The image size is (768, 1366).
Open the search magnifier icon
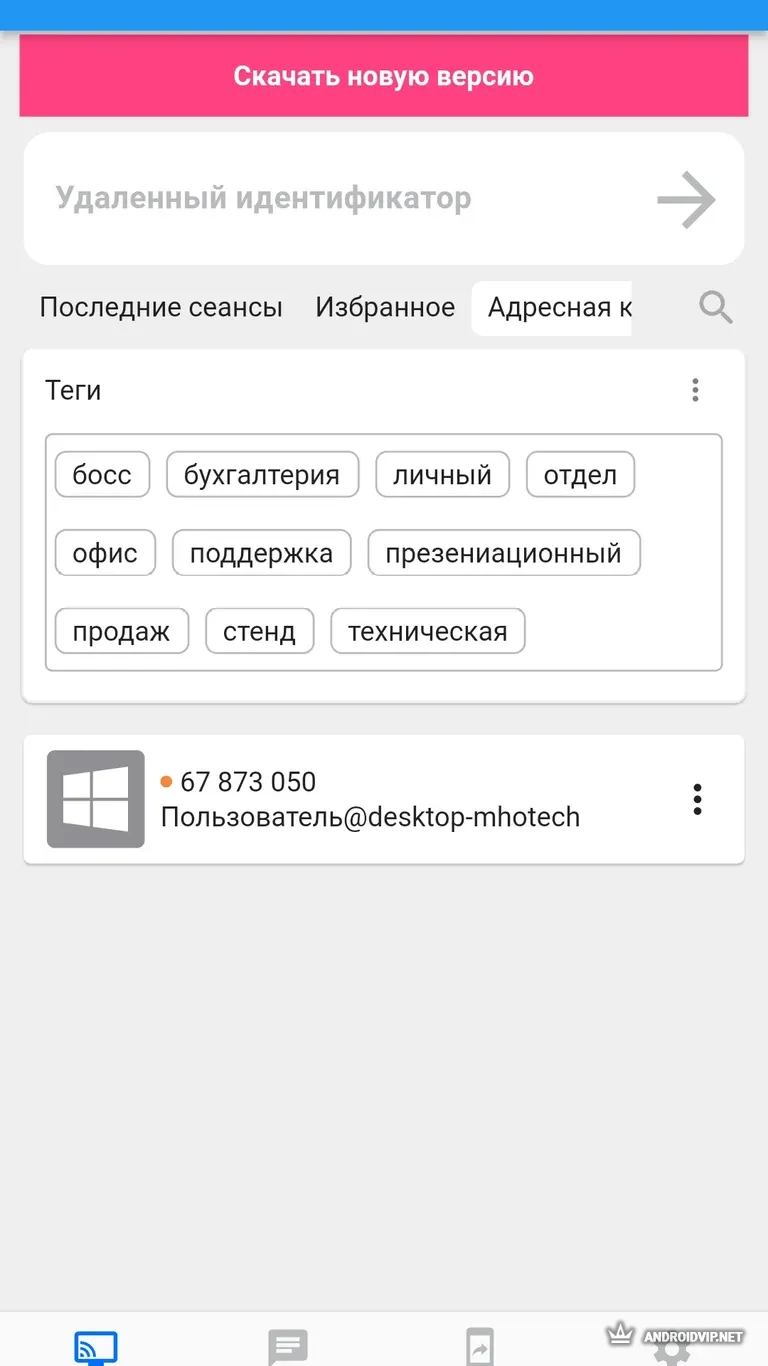click(x=716, y=307)
